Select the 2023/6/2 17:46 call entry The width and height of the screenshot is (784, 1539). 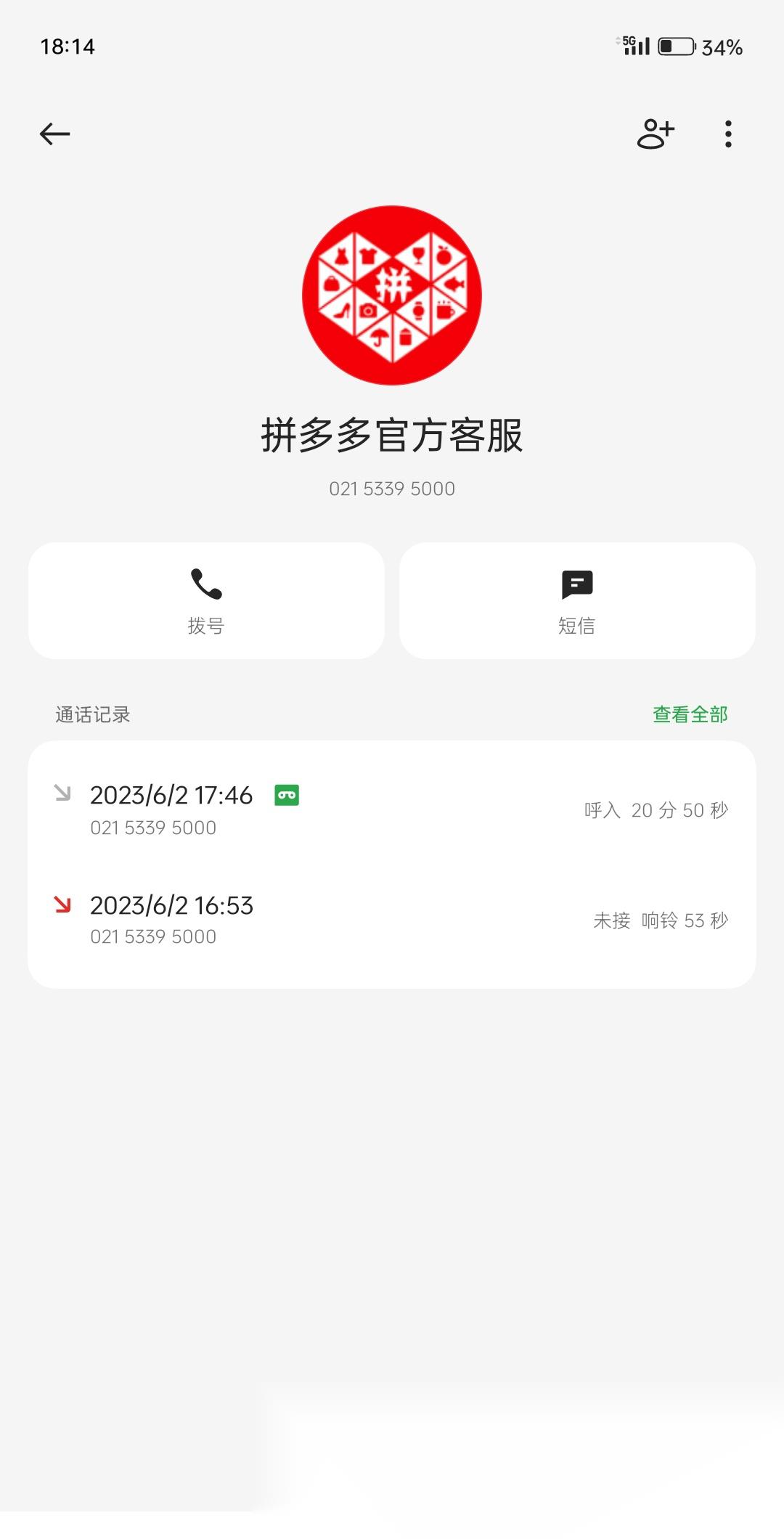392,809
